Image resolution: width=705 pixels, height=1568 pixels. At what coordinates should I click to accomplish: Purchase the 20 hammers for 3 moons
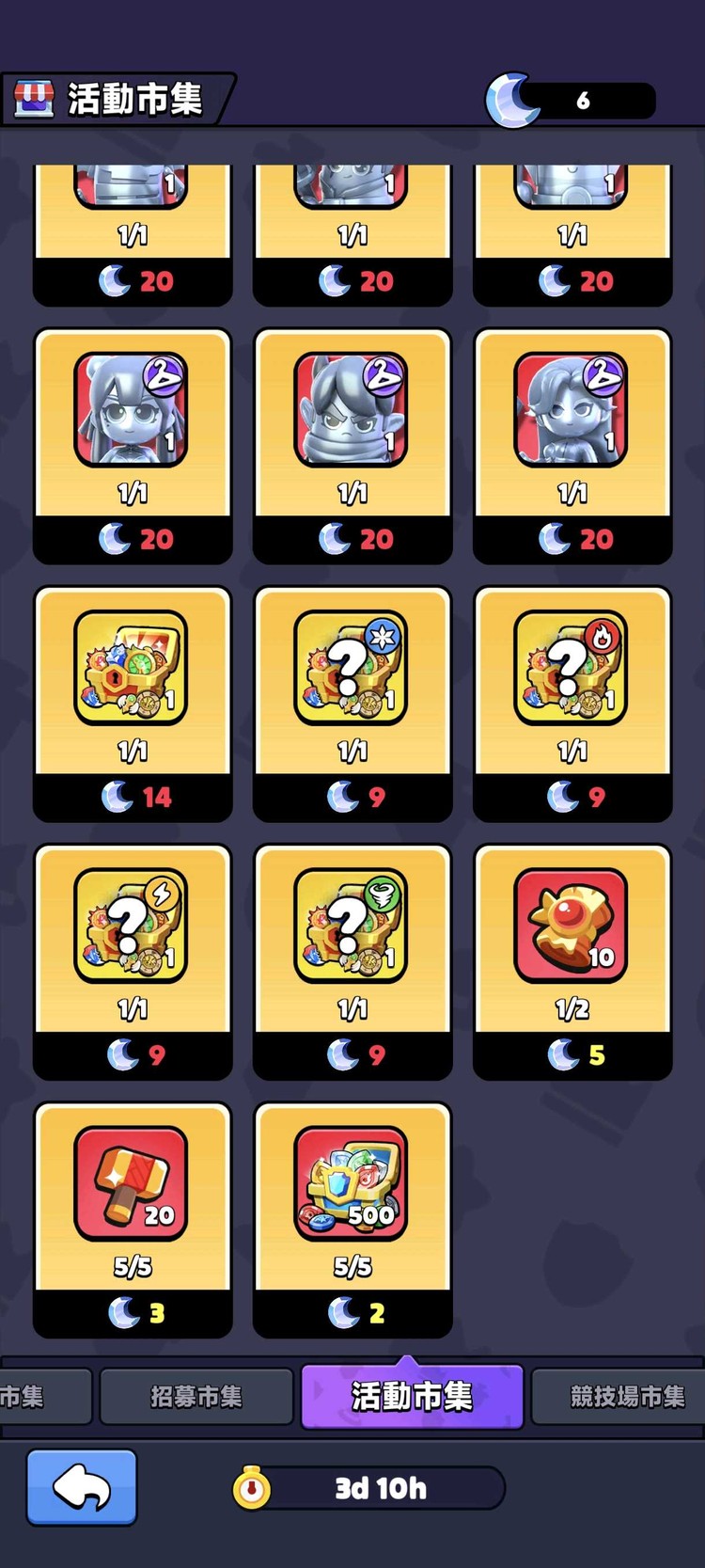133,1219
